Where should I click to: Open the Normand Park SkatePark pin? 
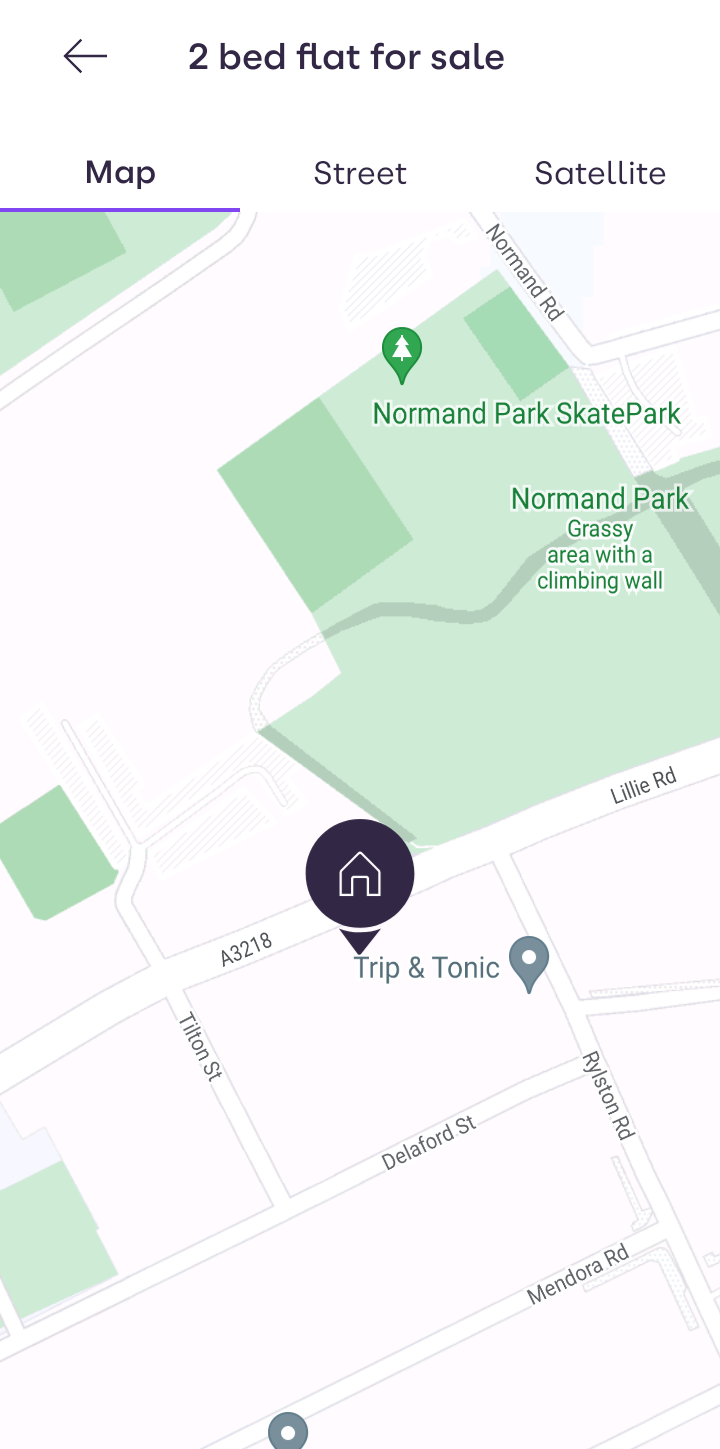point(402,354)
